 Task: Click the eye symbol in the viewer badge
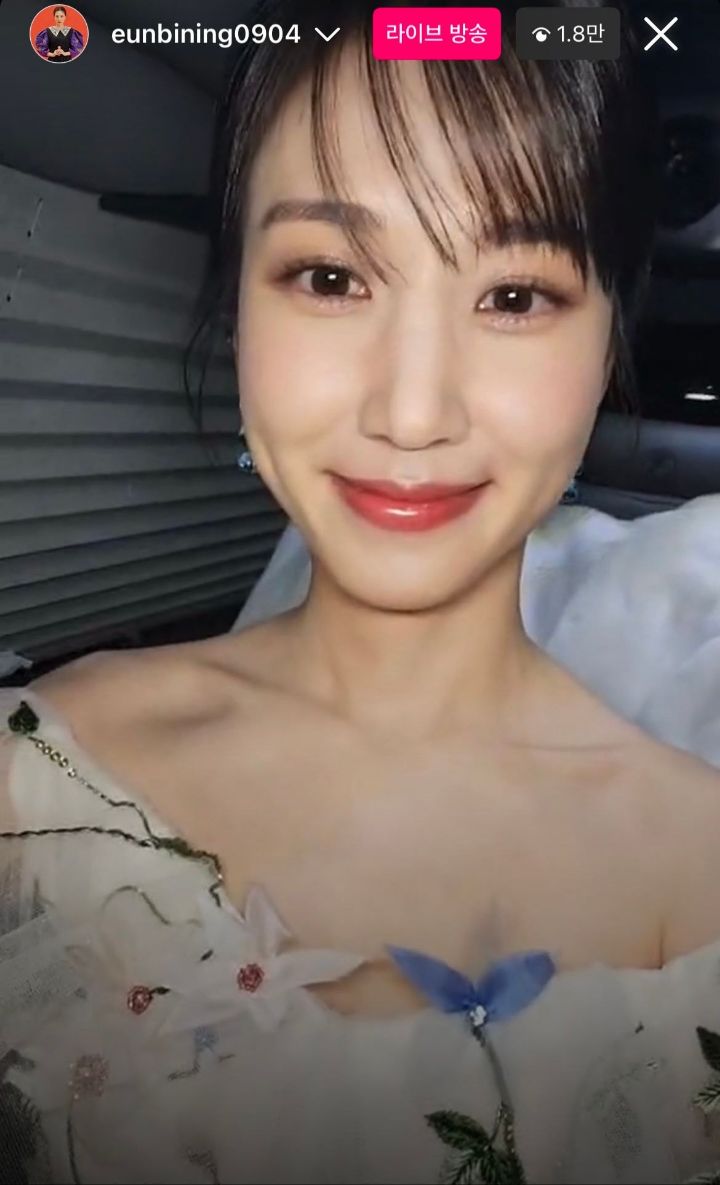541,33
